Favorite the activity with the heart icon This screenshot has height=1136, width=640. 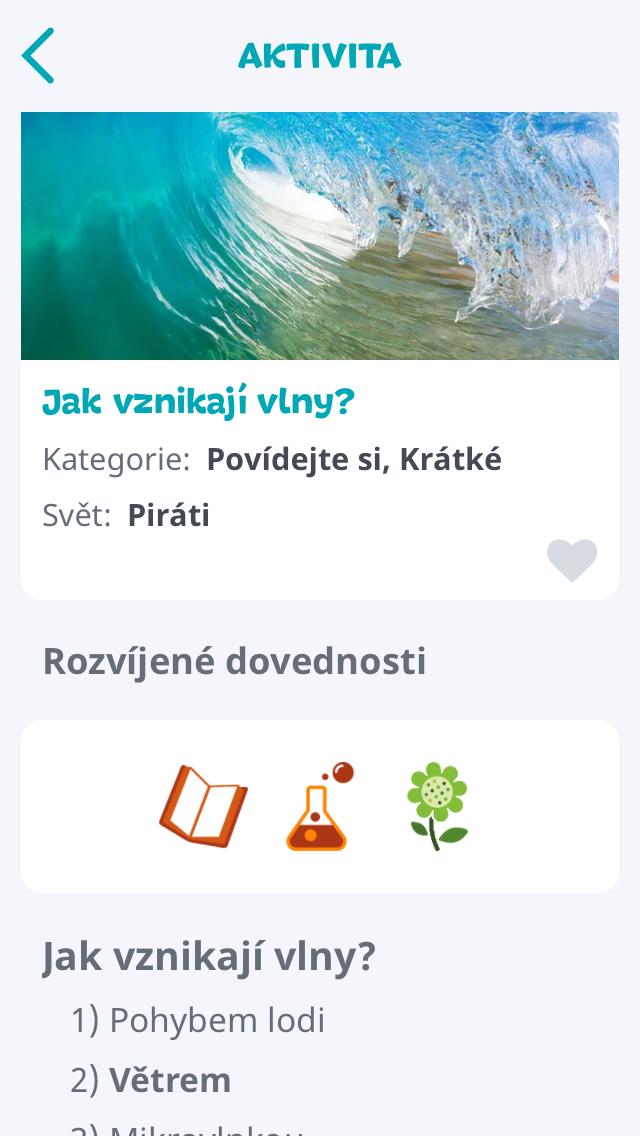coord(572,560)
